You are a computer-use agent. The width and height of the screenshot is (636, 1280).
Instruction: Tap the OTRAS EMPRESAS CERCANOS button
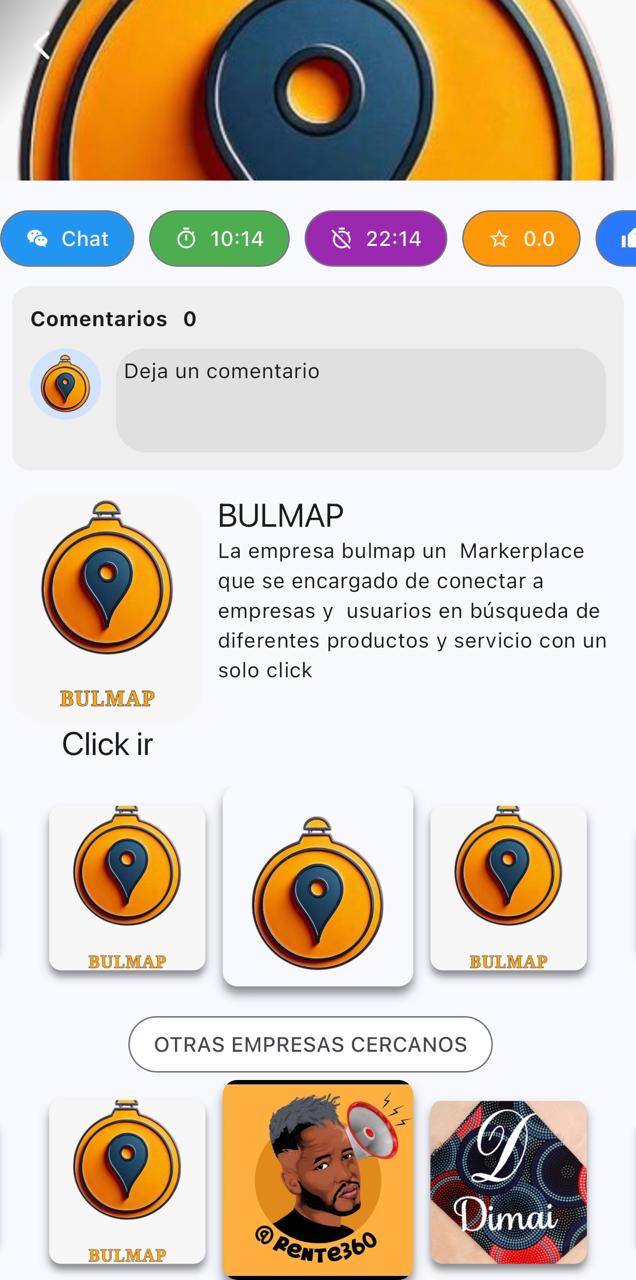(x=310, y=1044)
